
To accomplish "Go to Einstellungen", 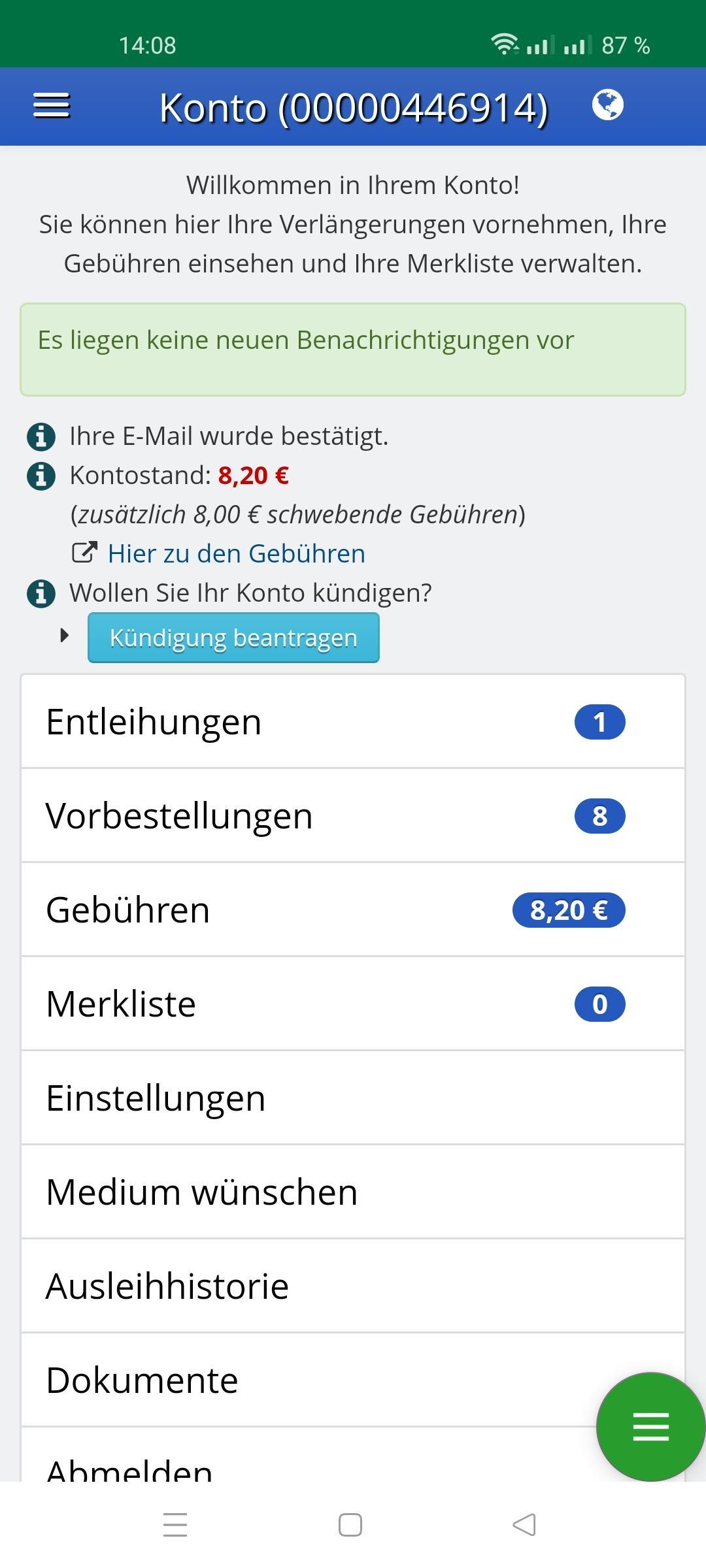I will click(353, 1098).
